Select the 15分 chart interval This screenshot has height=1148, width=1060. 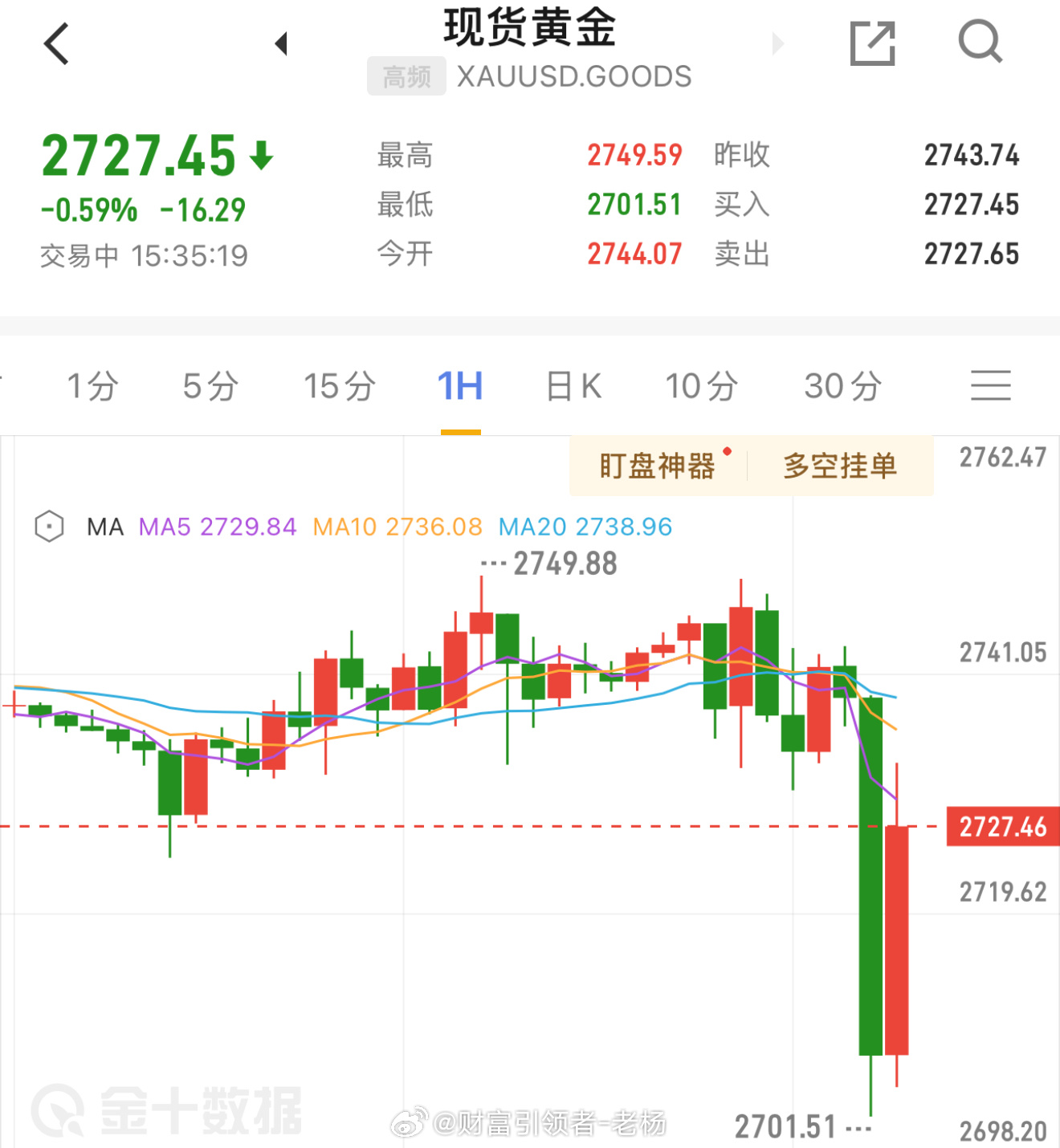tap(339, 386)
